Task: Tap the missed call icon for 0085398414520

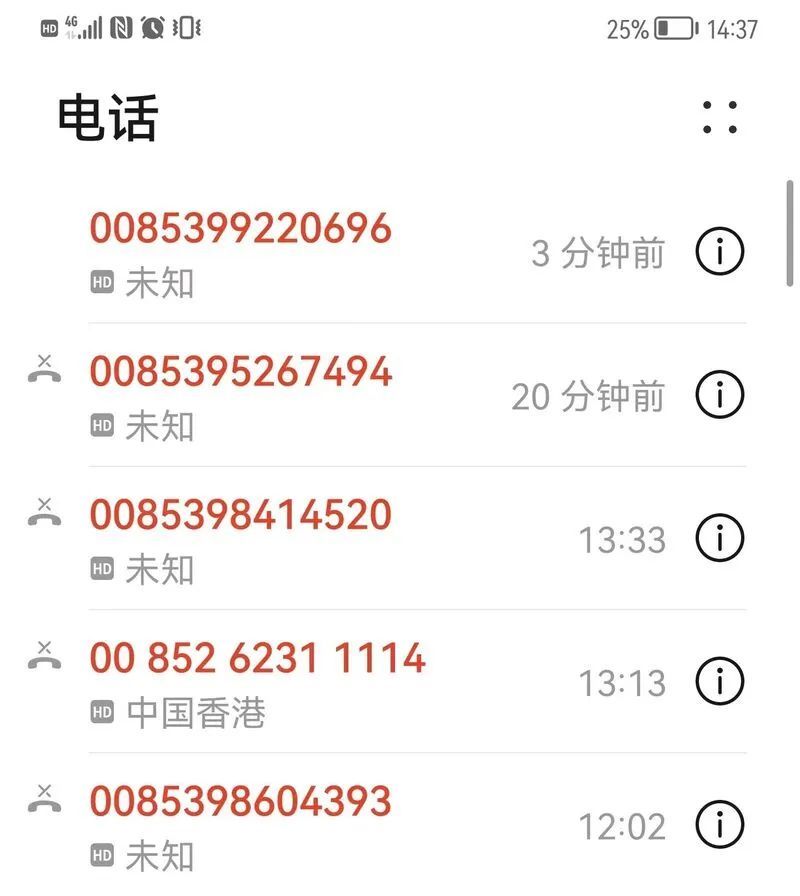Action: pos(46,513)
